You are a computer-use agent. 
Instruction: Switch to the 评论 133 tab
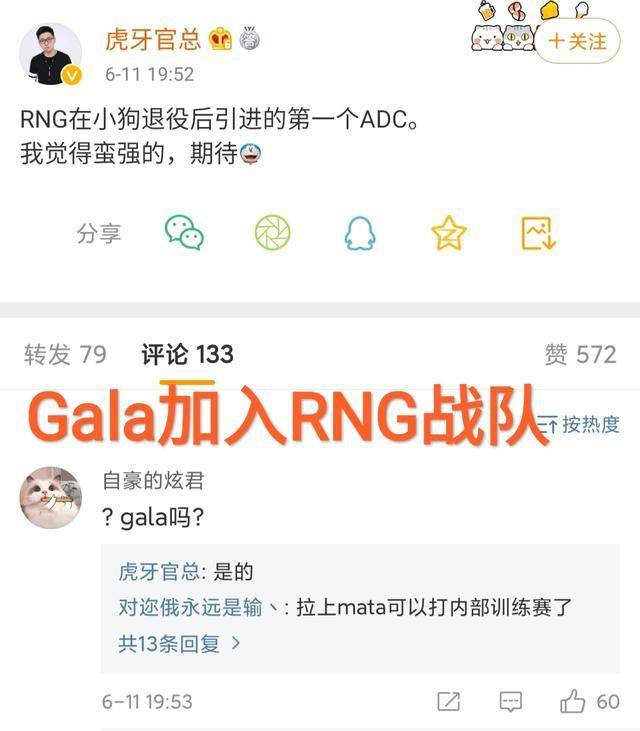[x=187, y=354]
